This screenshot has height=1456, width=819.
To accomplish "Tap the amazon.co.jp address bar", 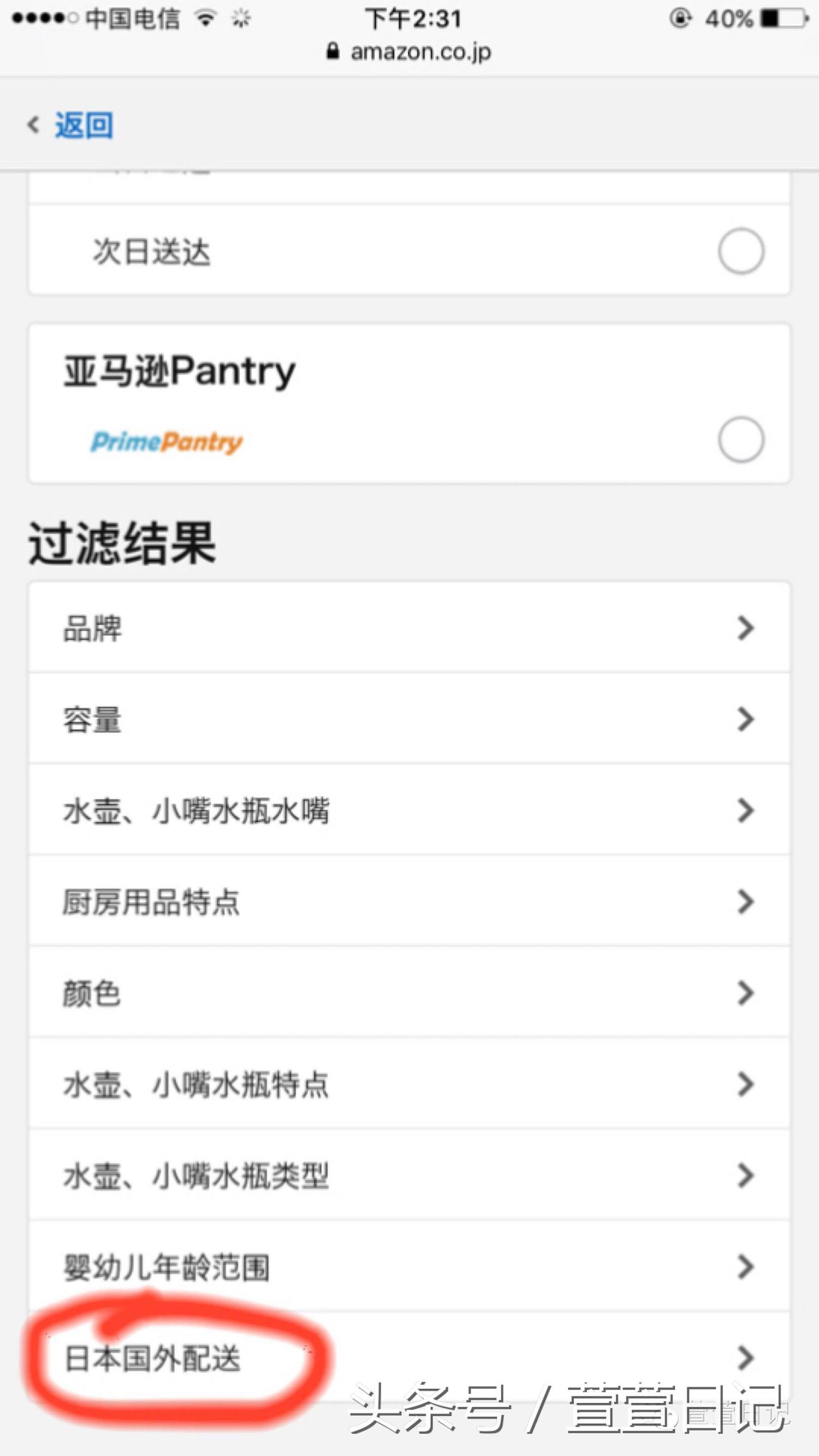I will click(x=421, y=51).
